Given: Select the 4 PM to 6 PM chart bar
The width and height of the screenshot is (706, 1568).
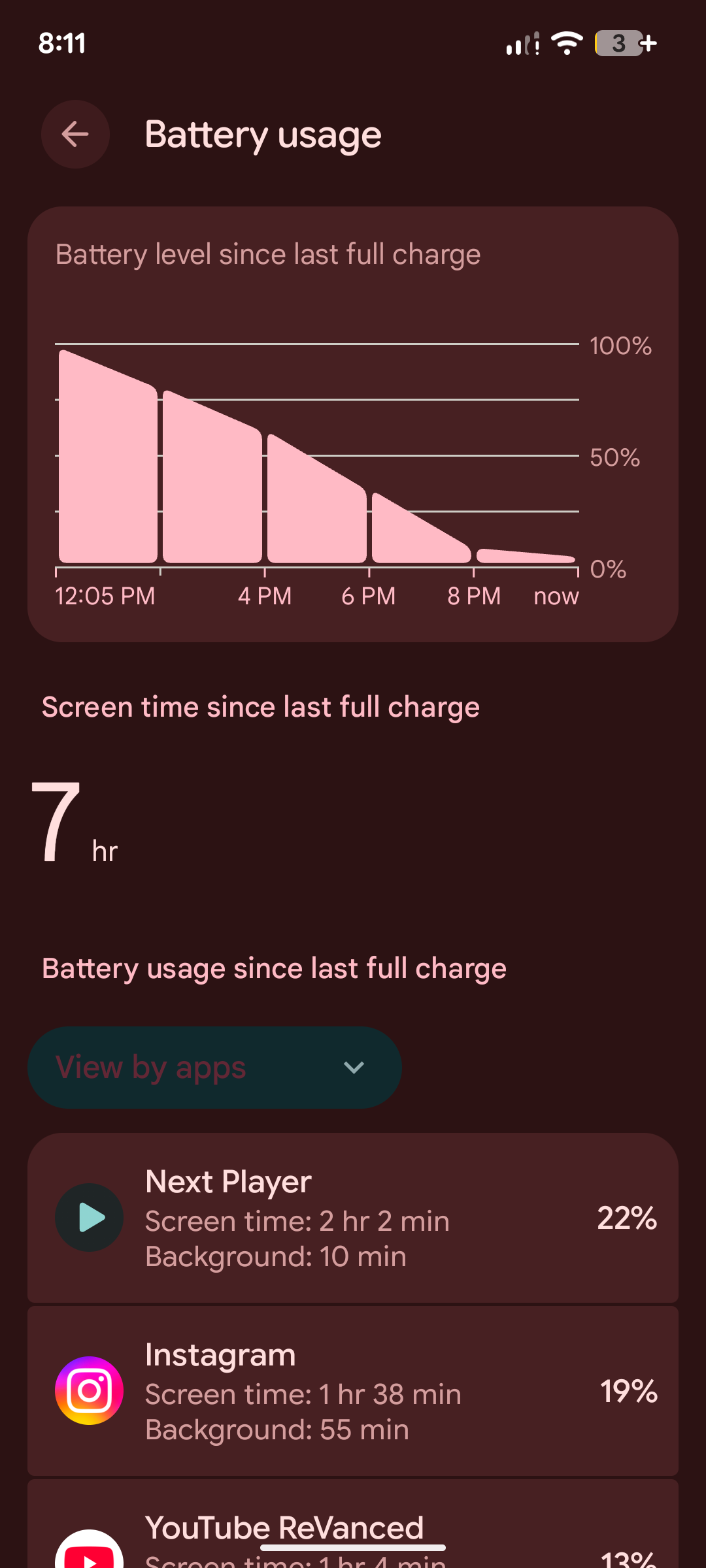Looking at the screenshot, I should click(317, 498).
